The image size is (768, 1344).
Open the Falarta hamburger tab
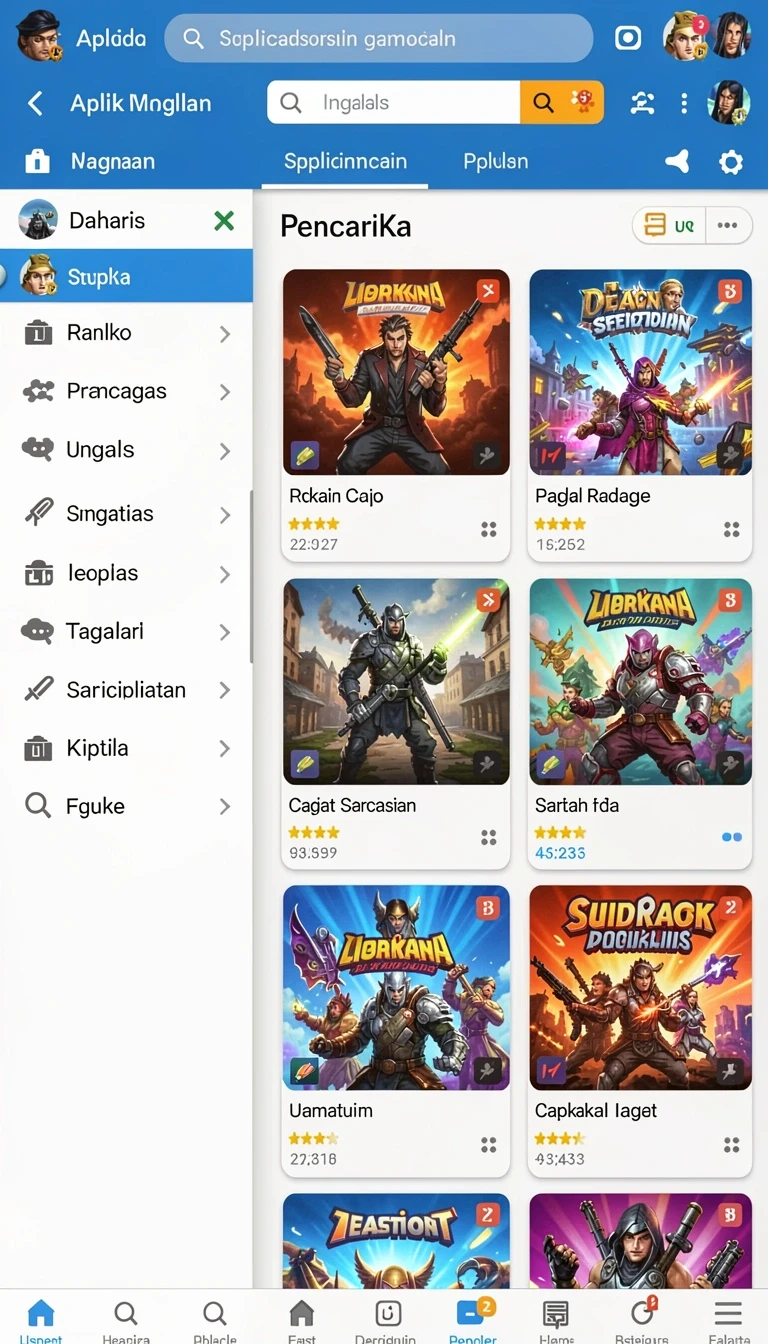(729, 1318)
